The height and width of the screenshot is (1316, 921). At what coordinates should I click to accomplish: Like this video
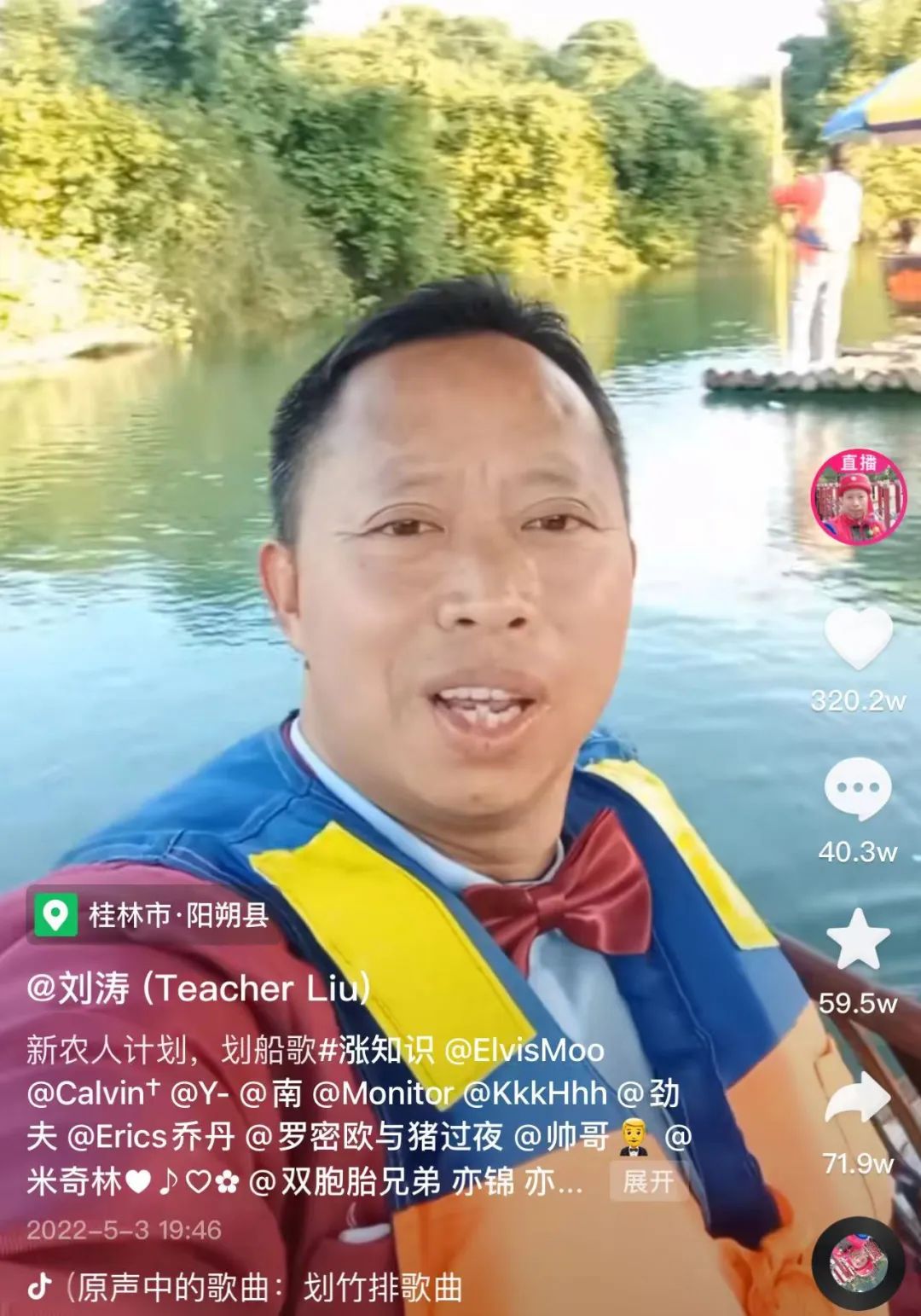pos(858,637)
